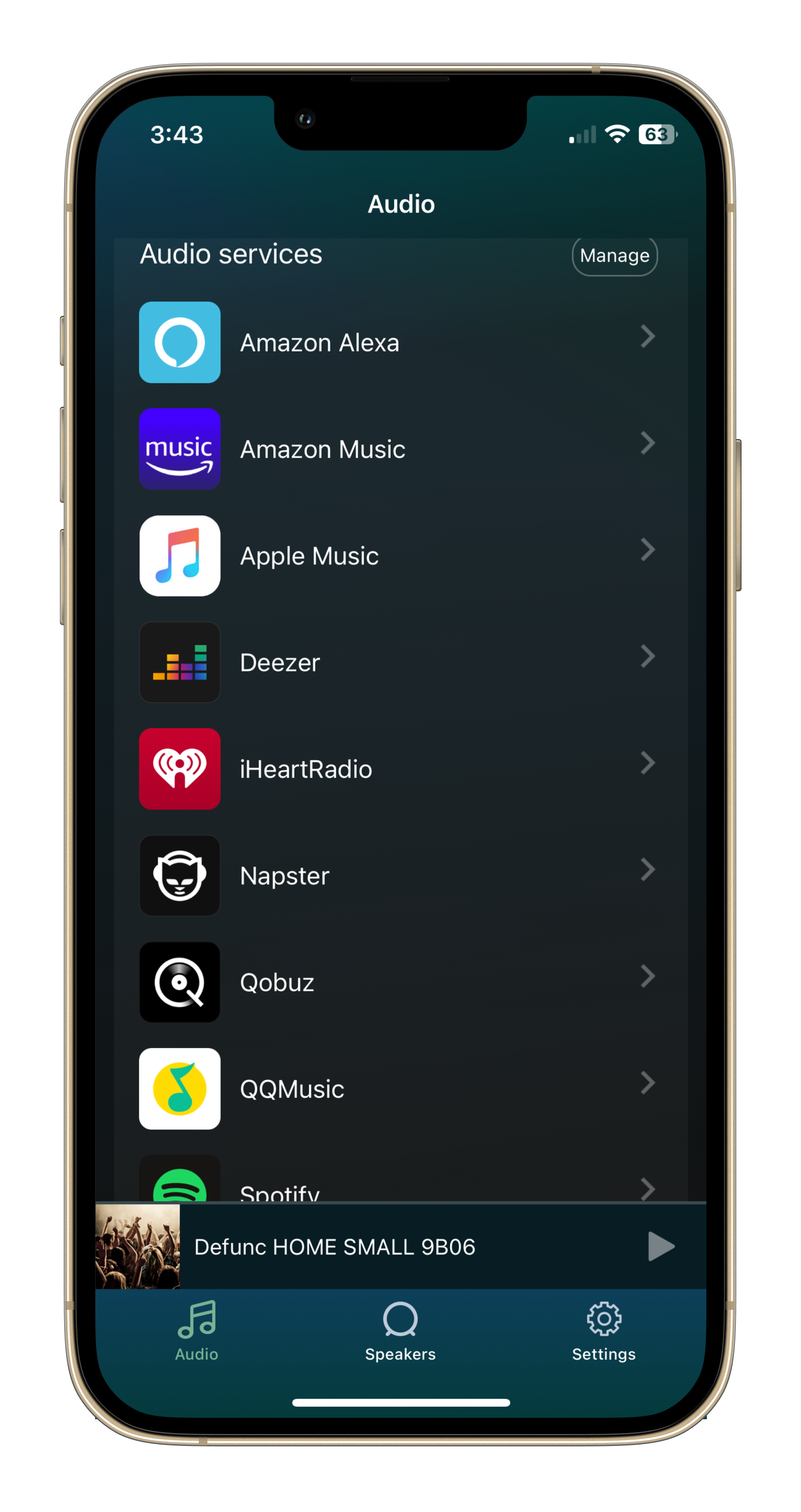
Task: Choose Deezer audio service
Action: (x=399, y=662)
